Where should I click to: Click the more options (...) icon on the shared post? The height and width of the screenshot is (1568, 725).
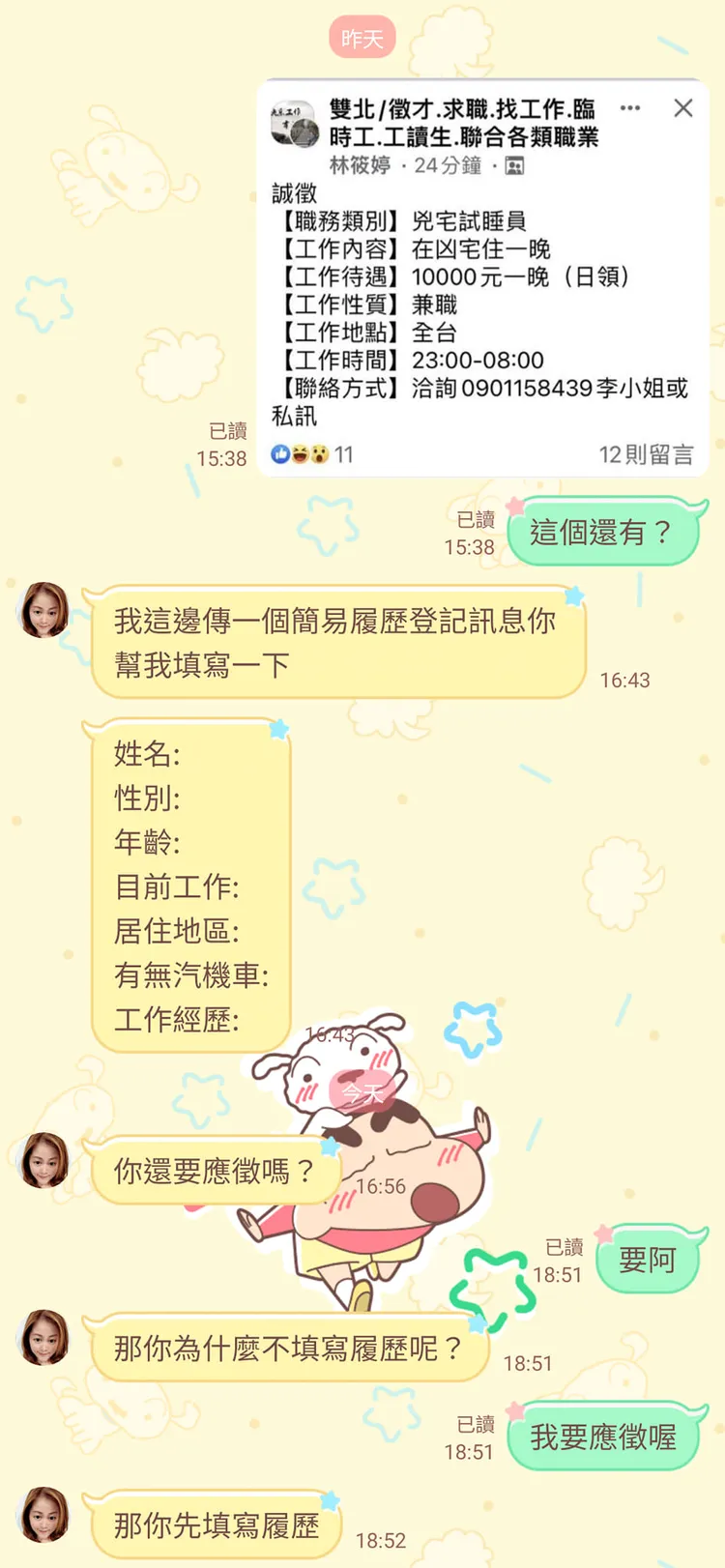[631, 109]
